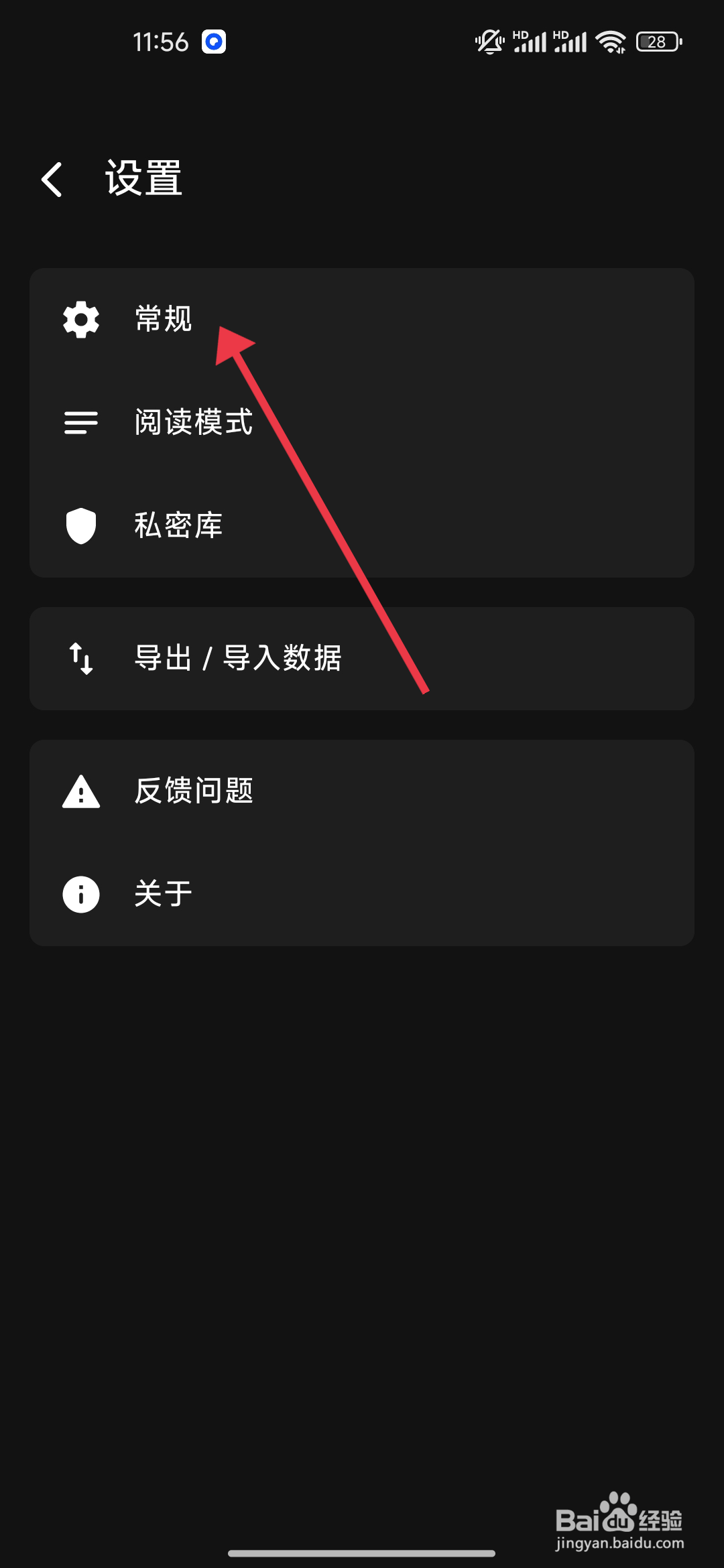
Task: Click the up-down arrows export/import icon
Action: (80, 658)
